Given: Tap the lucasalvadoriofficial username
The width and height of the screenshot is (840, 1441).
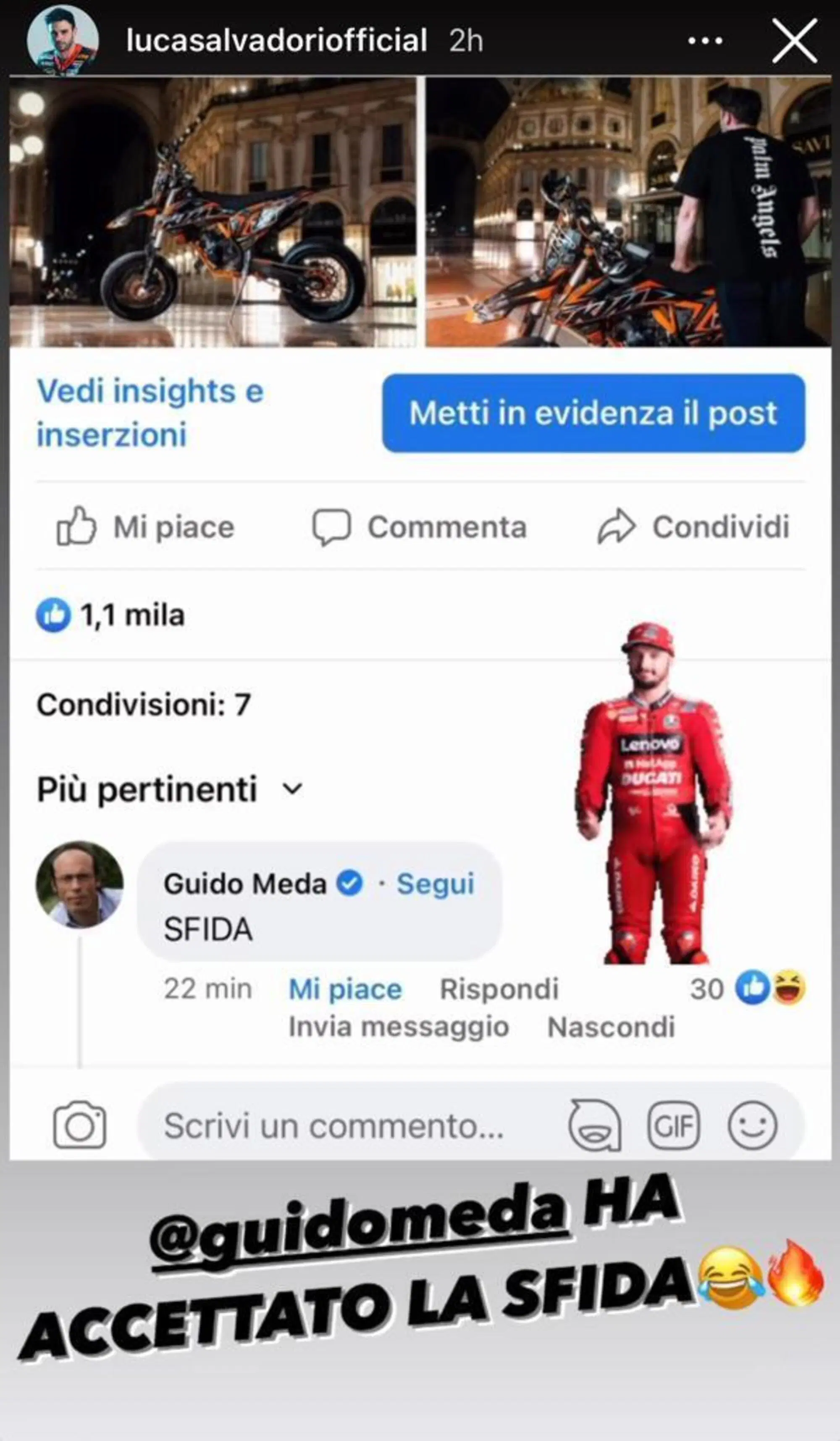Looking at the screenshot, I should (x=276, y=41).
